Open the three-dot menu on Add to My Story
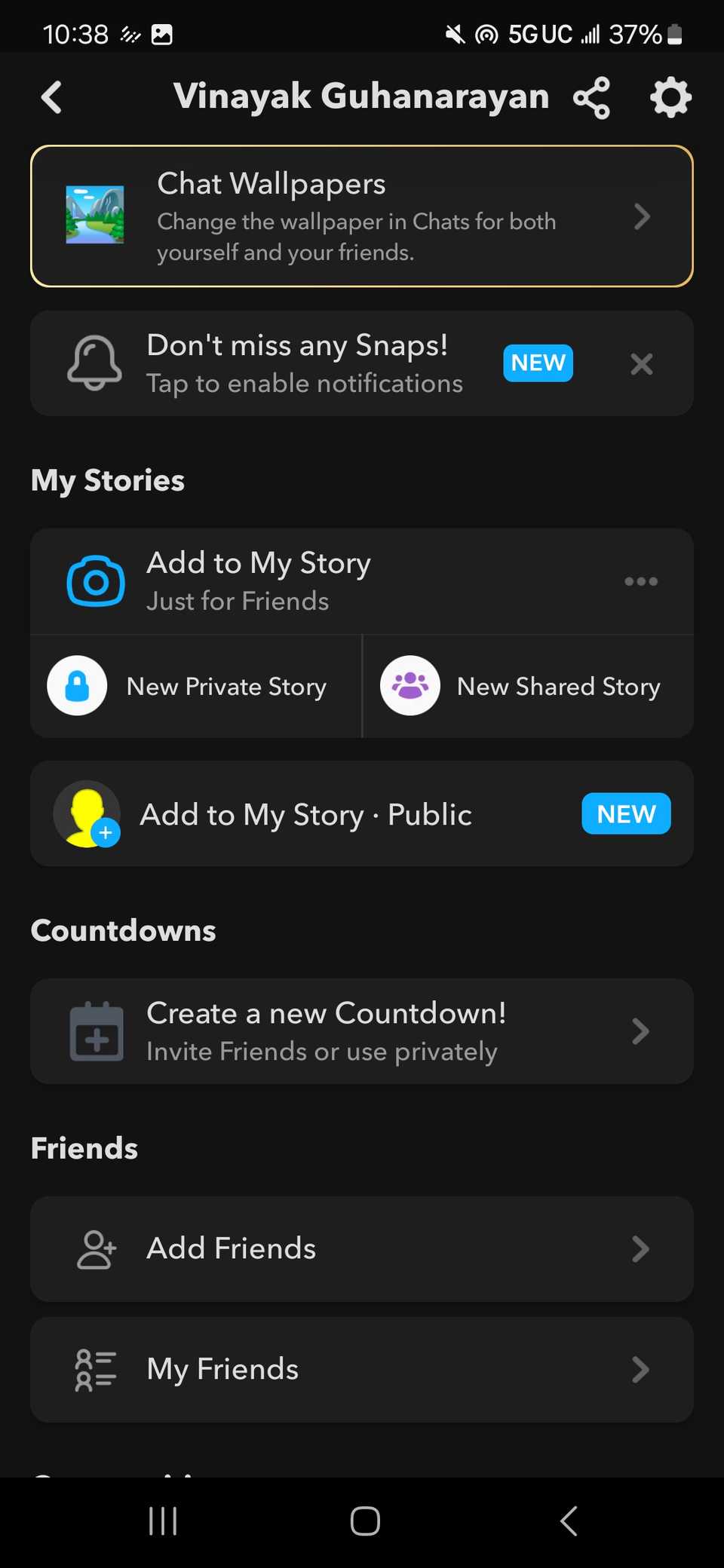Screen dimensions: 724x1568 tap(640, 580)
